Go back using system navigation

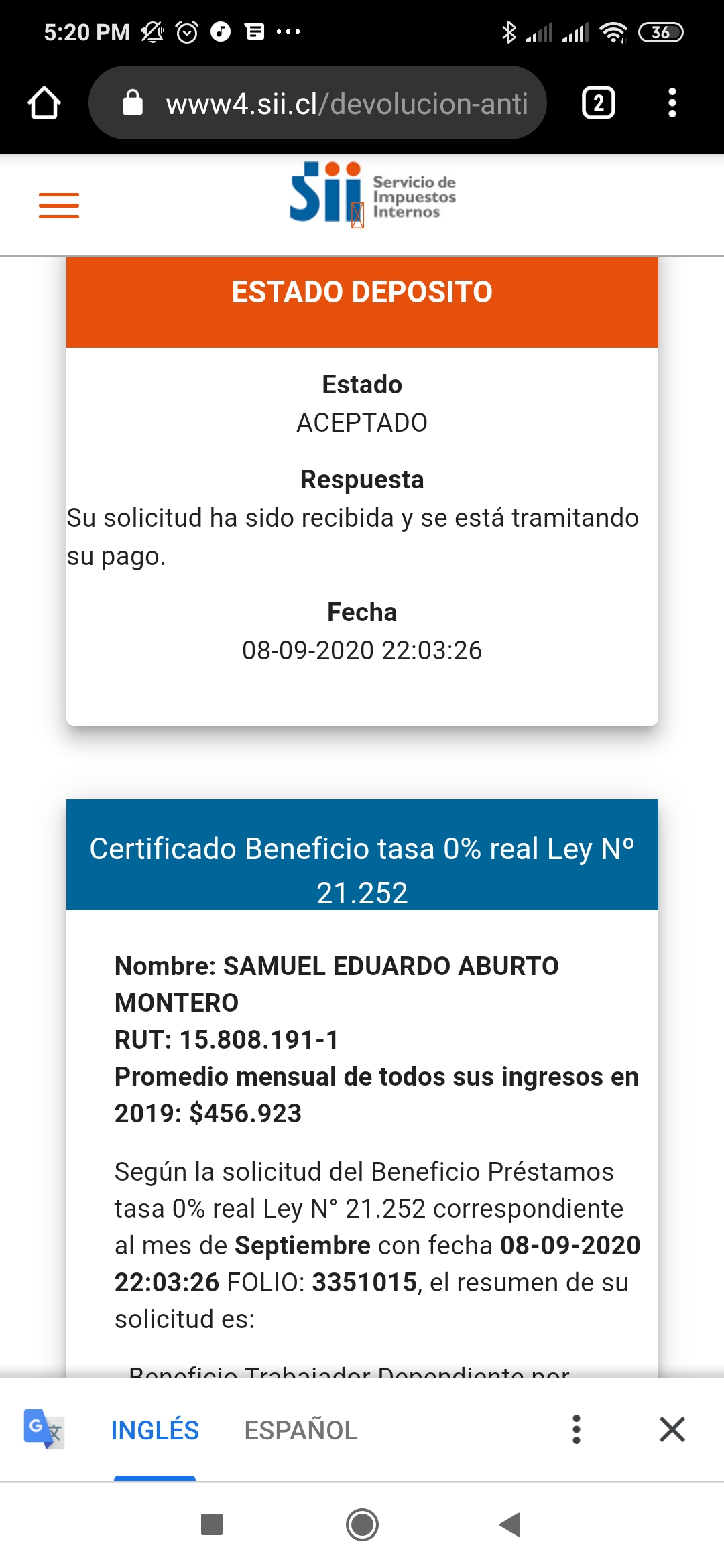[x=511, y=1525]
